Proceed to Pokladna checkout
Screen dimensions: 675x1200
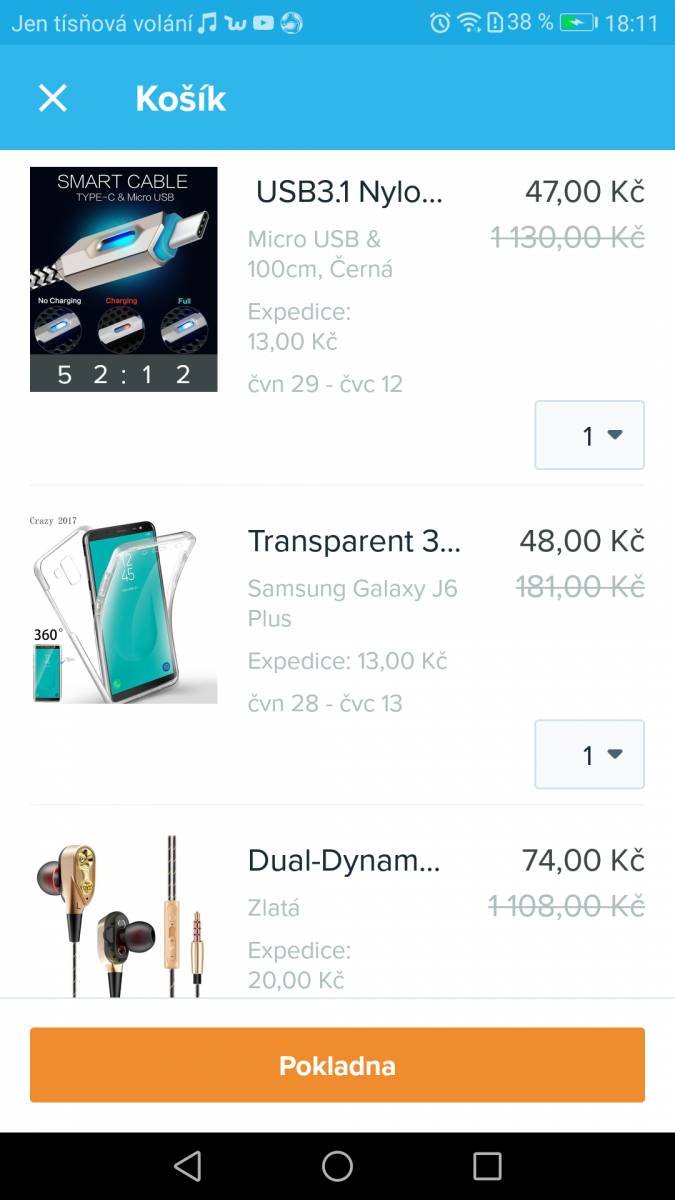click(x=337, y=1065)
